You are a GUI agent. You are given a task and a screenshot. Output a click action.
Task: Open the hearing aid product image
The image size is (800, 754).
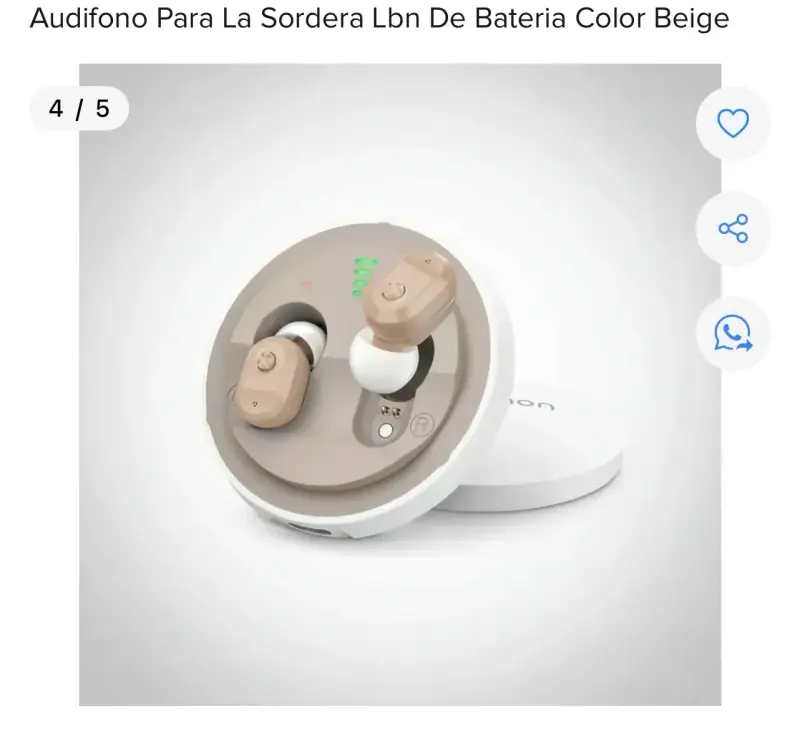click(400, 385)
